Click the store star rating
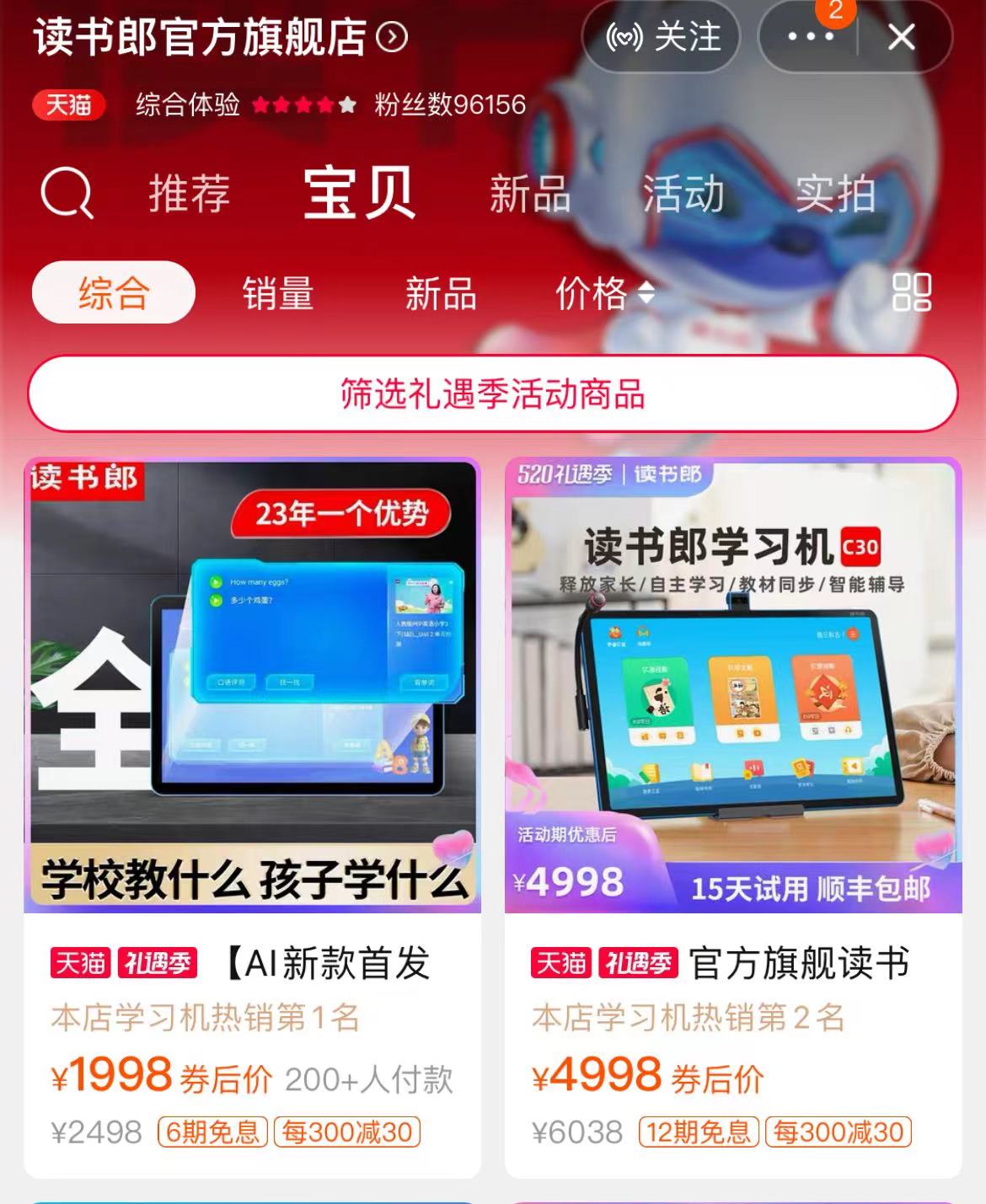Image resolution: width=986 pixels, height=1204 pixels. coord(299,104)
